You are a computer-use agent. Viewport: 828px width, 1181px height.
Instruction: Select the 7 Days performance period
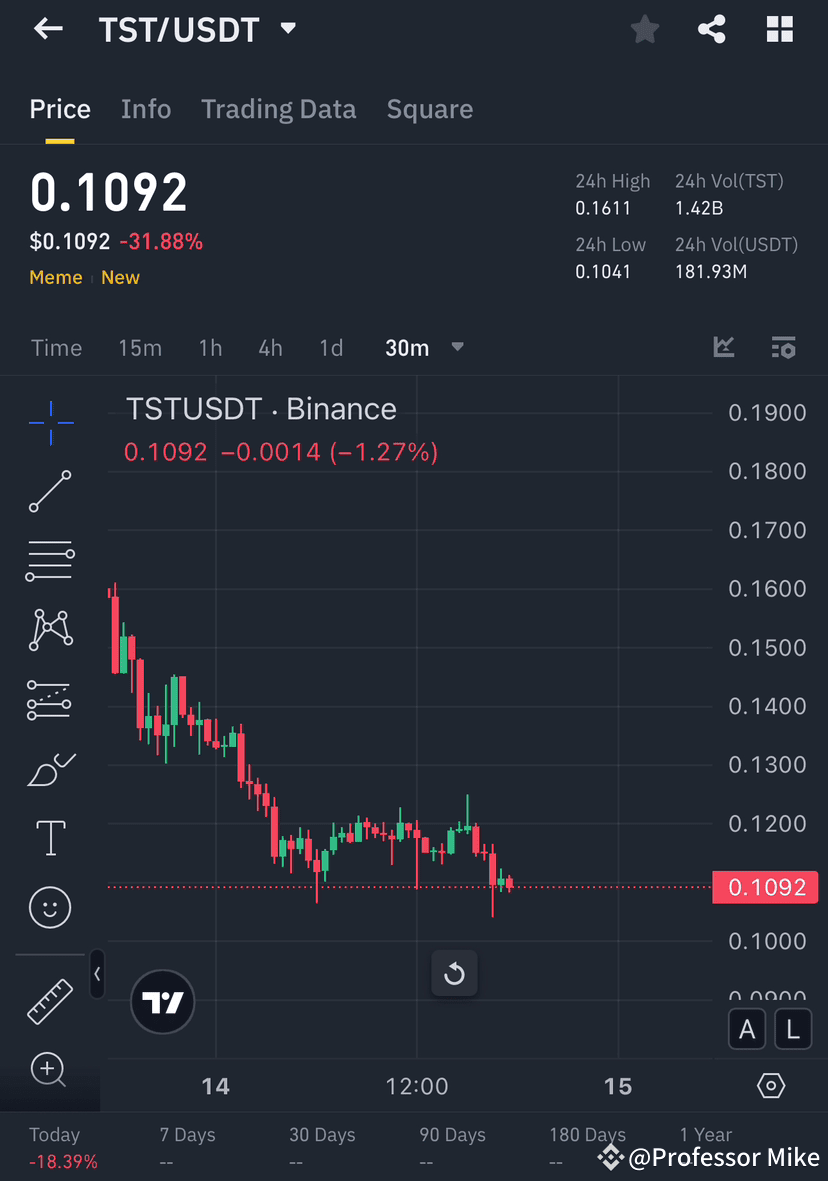(187, 1135)
